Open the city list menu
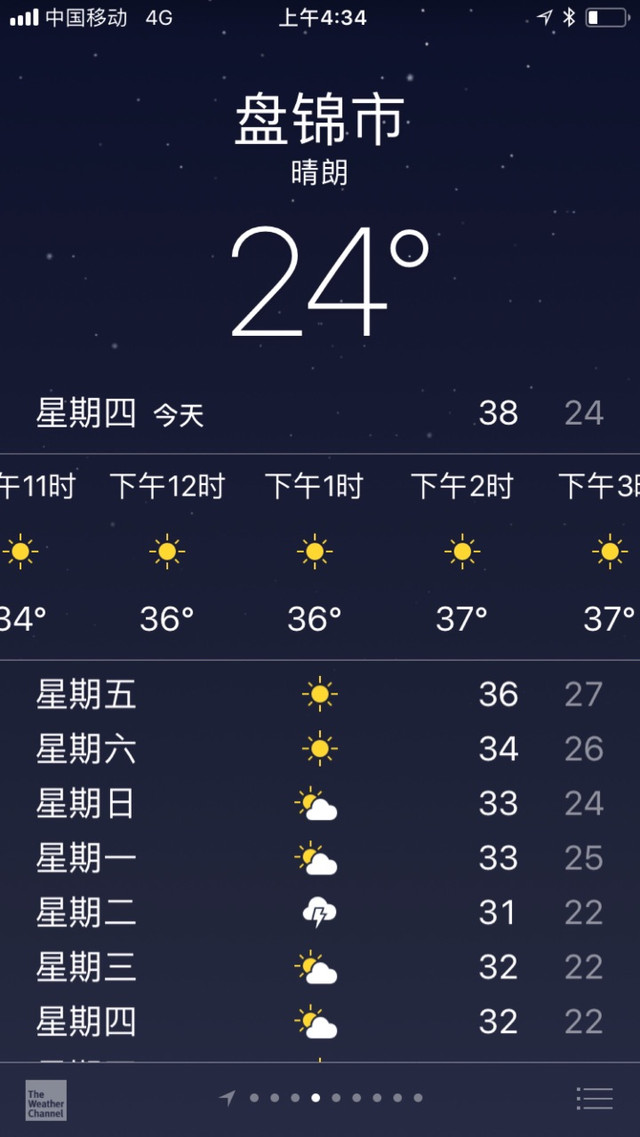The height and width of the screenshot is (1137, 640). pyautogui.click(x=594, y=1099)
